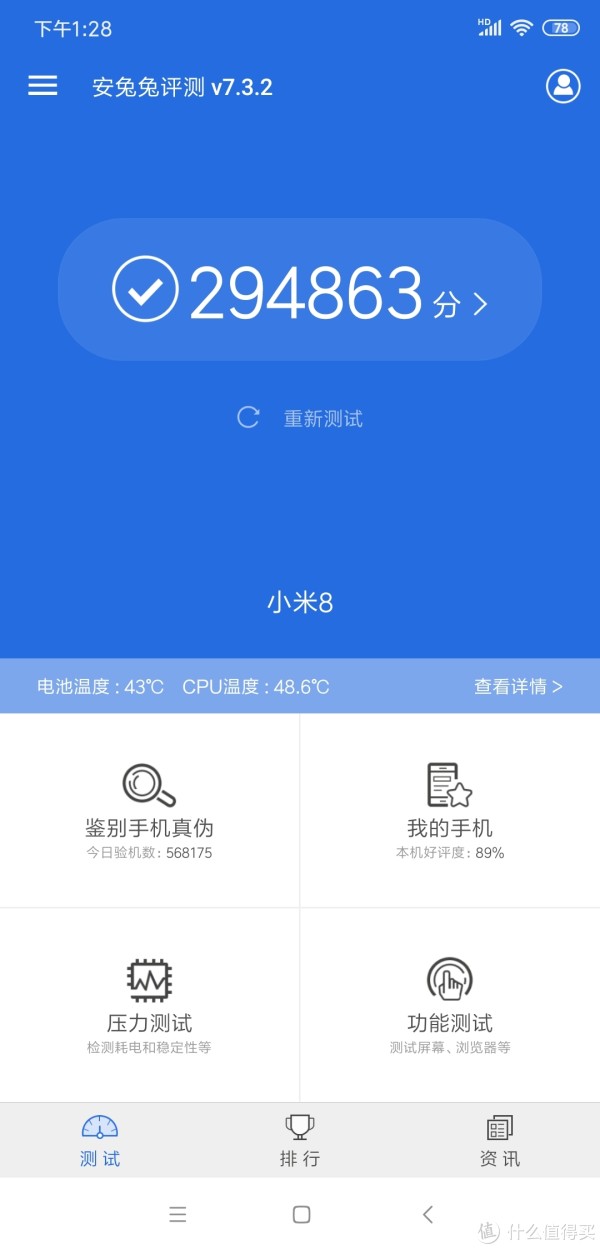
Task: Open 鉴别手机真伪 verification
Action: pyautogui.click(x=149, y=810)
